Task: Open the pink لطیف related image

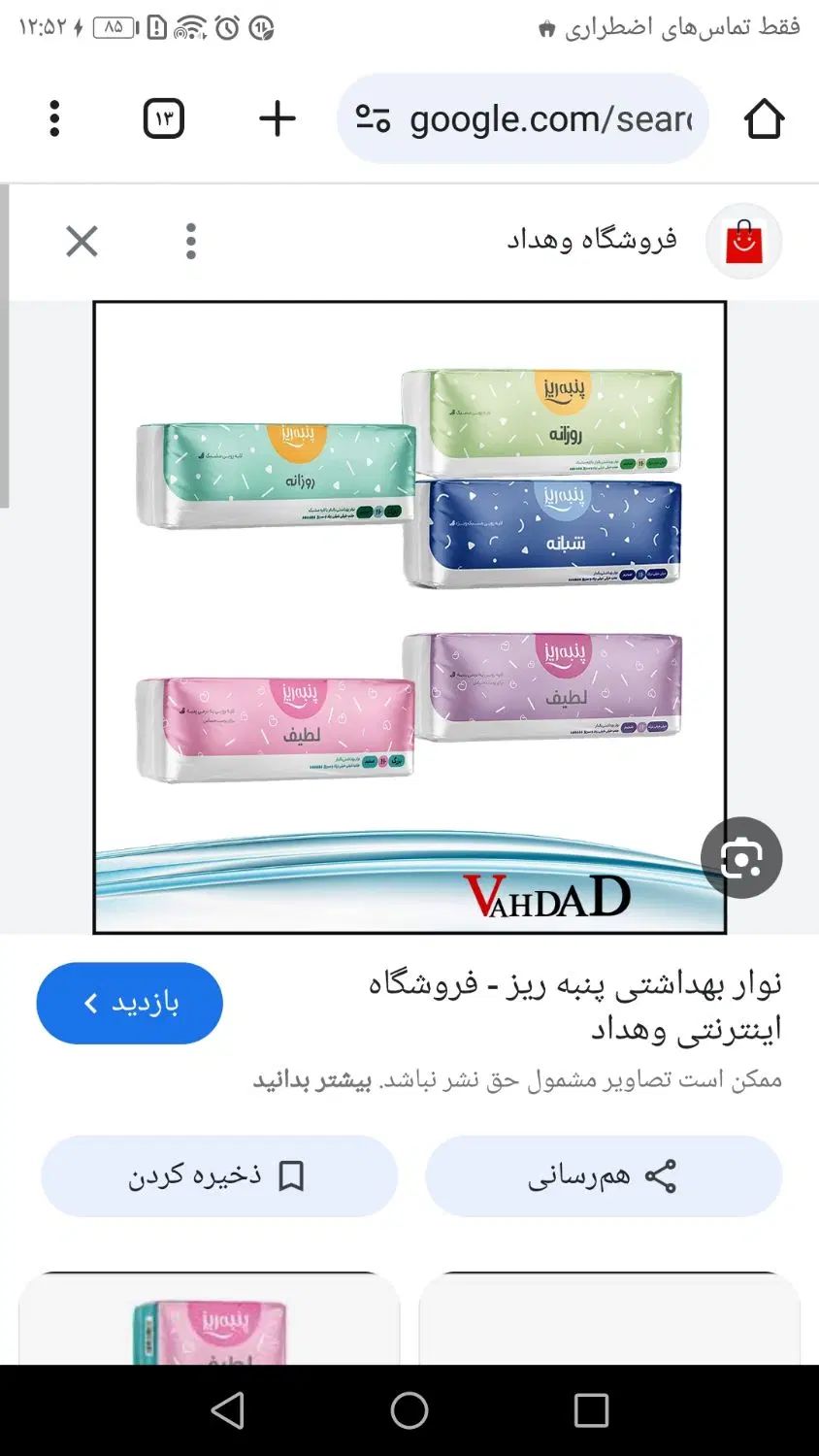Action: pos(209,1320)
